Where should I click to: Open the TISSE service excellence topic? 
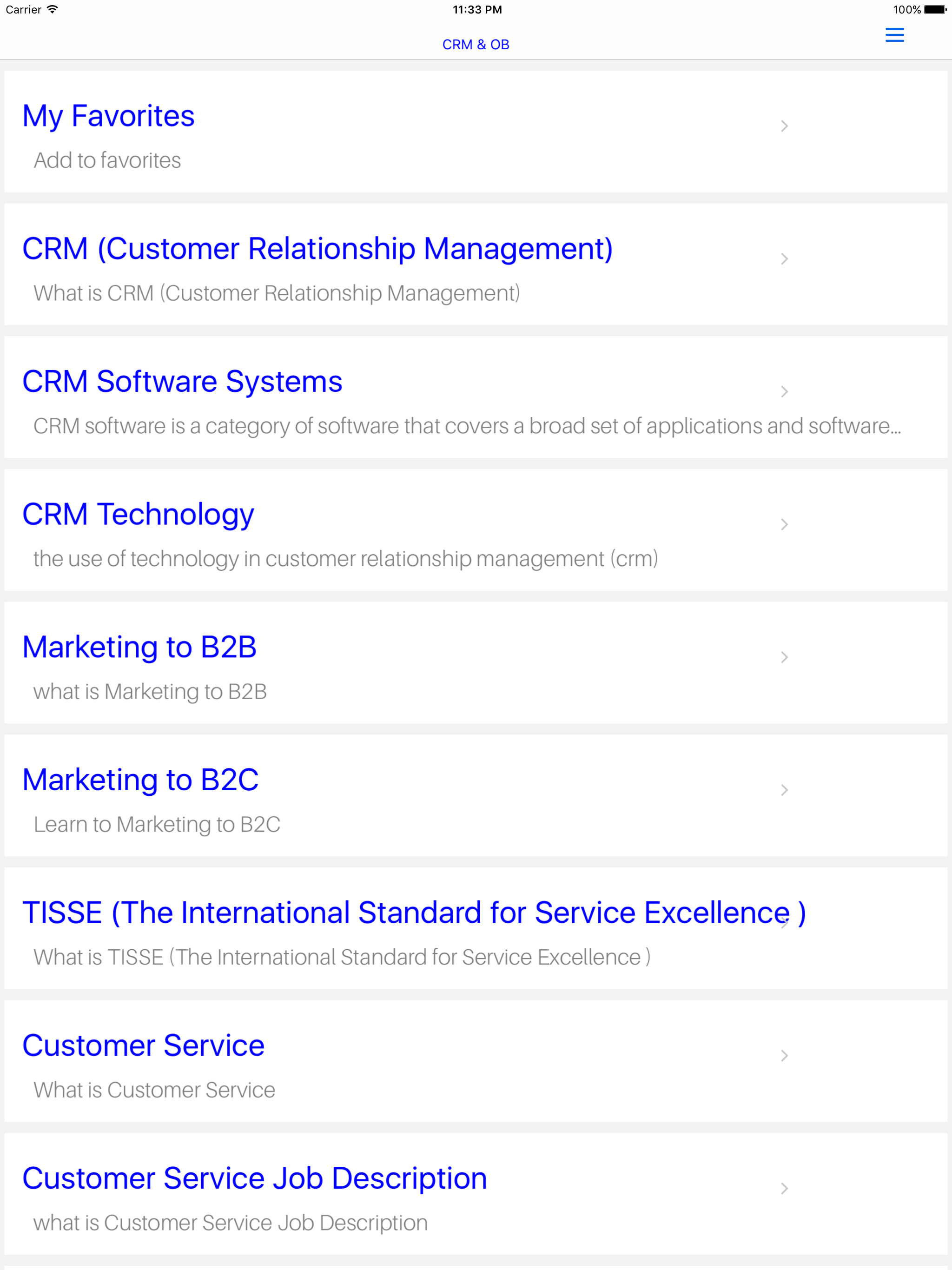point(413,912)
